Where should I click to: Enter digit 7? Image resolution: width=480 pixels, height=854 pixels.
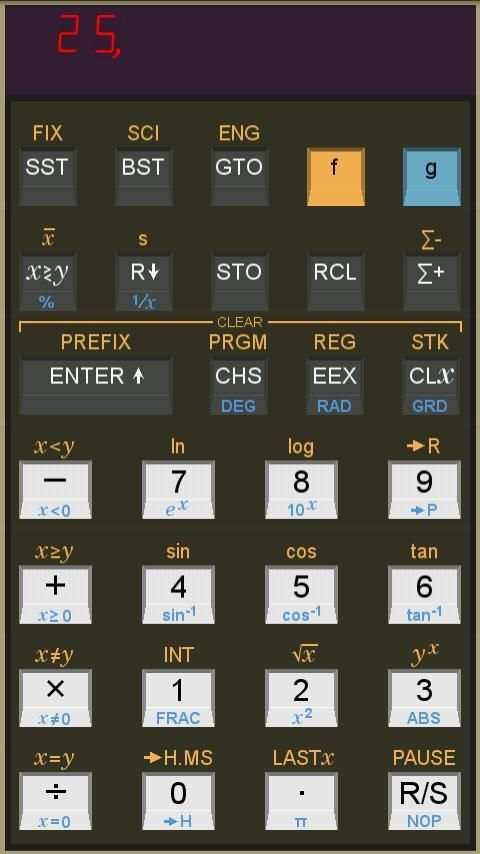pos(178,489)
